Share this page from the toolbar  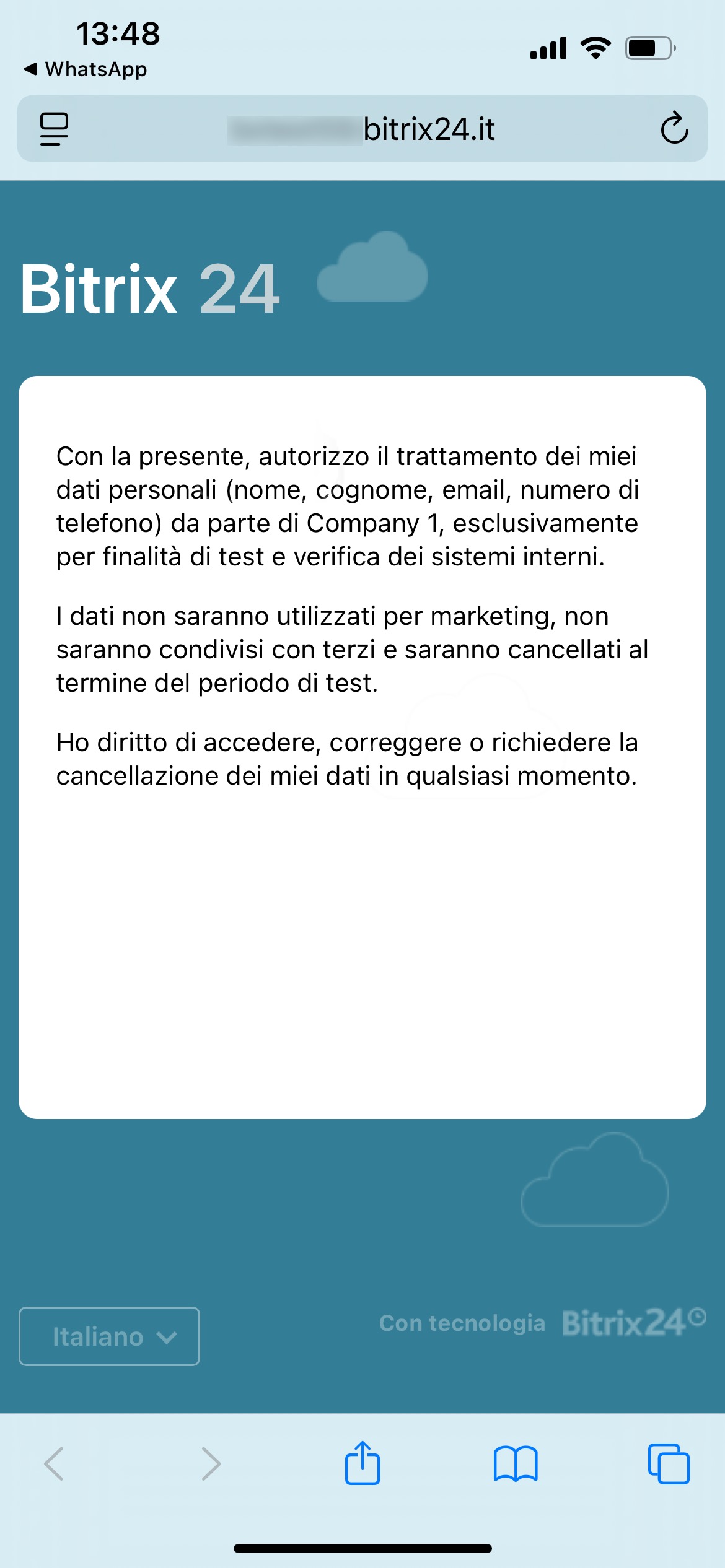[x=362, y=1464]
